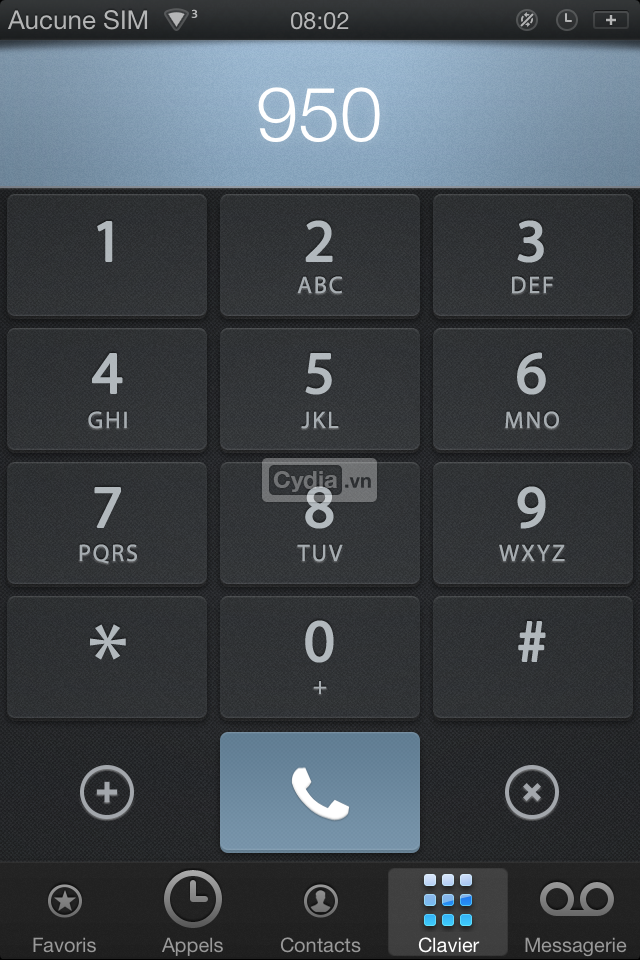Tap the asterisk key
Viewport: 640px width, 960px height.
point(107,657)
